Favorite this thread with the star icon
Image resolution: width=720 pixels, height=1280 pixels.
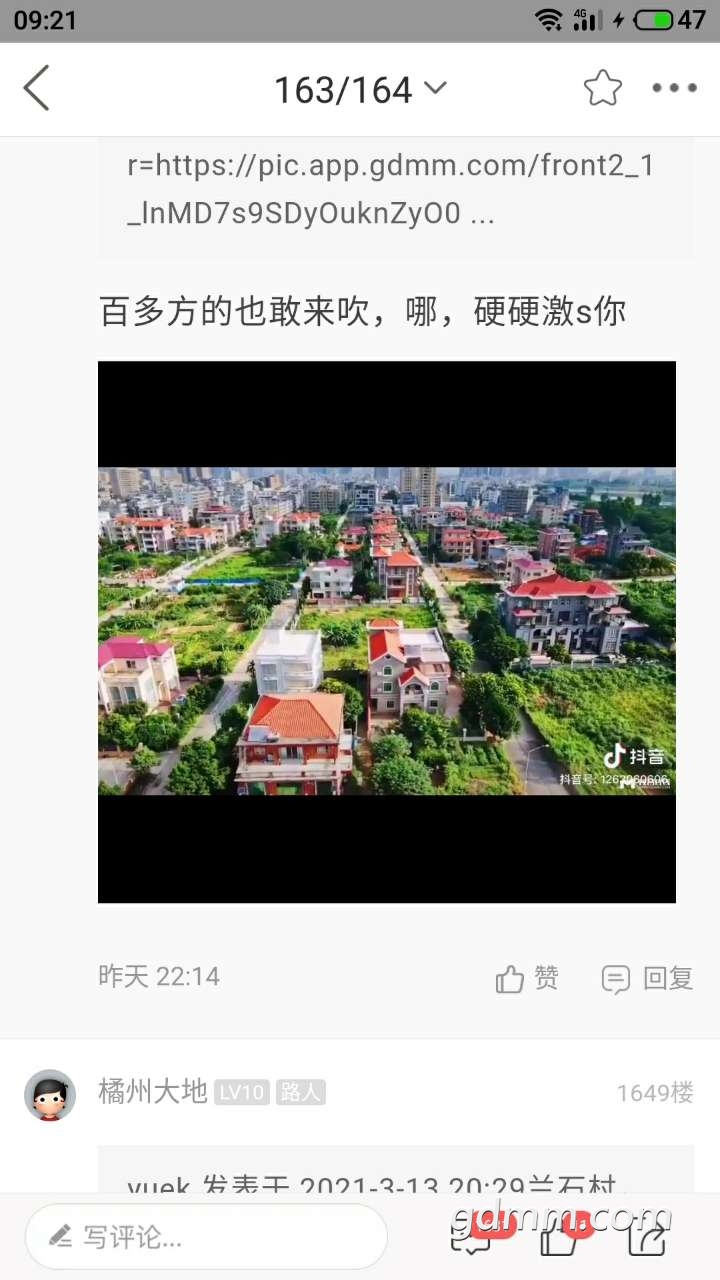pyautogui.click(x=603, y=88)
